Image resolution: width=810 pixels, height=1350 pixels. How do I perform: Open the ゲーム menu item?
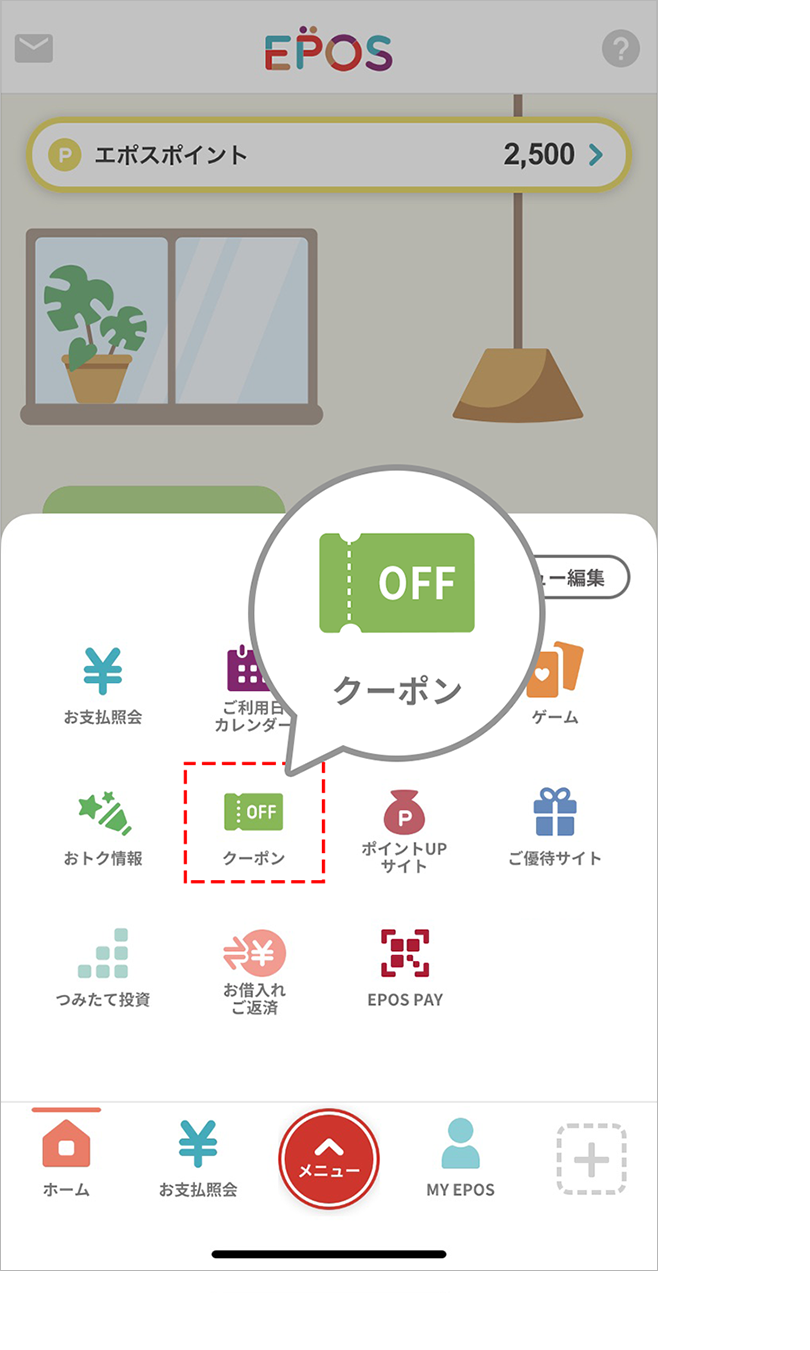[x=555, y=686]
